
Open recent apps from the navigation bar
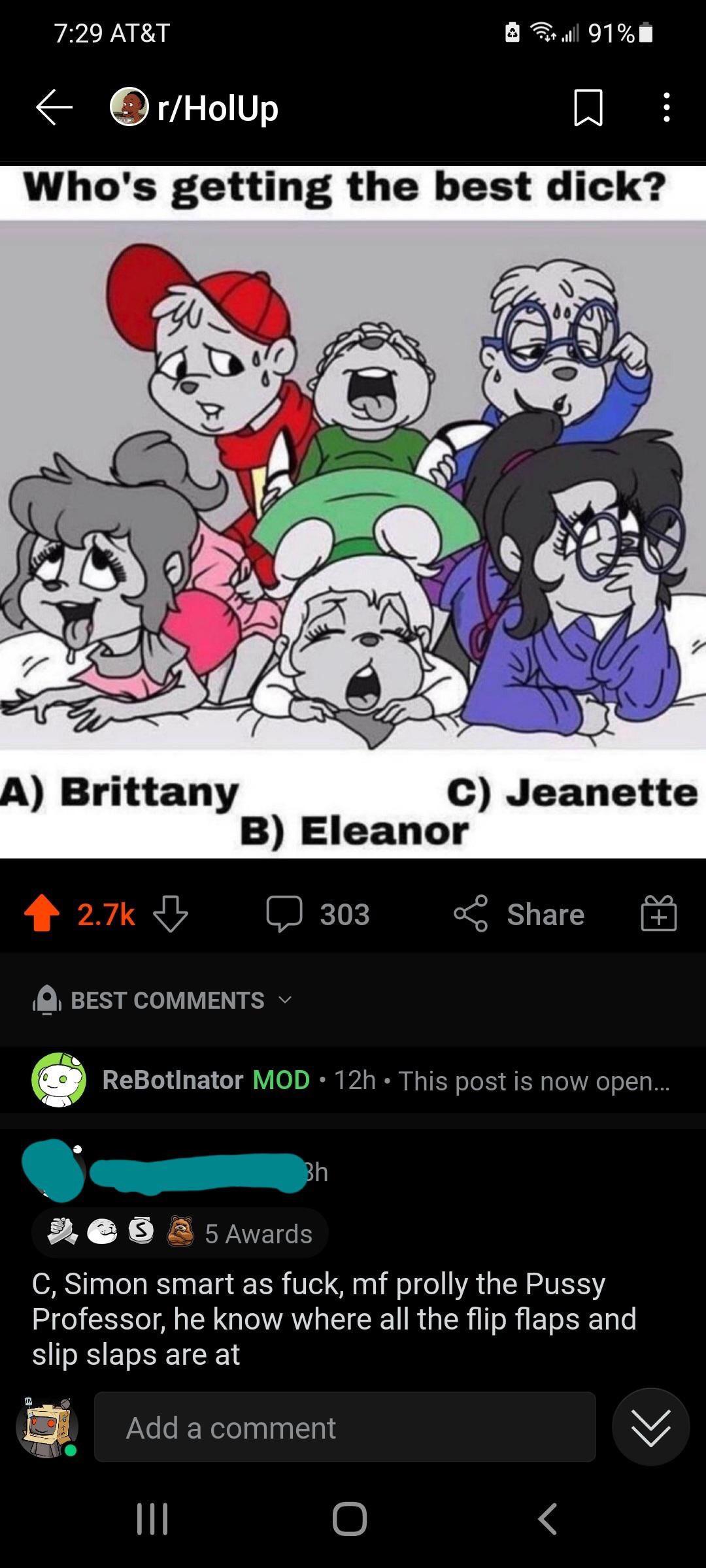point(152,1518)
